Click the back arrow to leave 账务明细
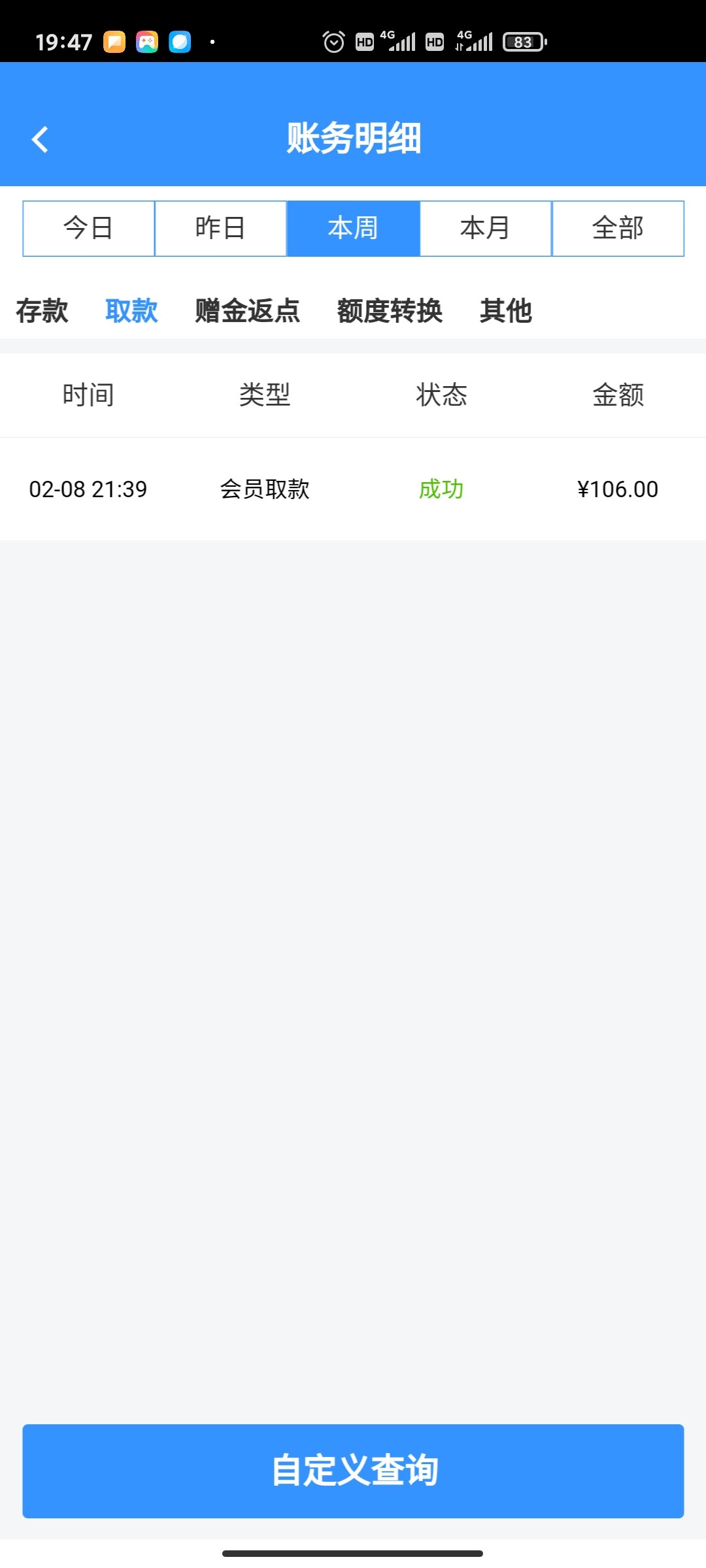Image resolution: width=706 pixels, height=1568 pixels. click(41, 139)
